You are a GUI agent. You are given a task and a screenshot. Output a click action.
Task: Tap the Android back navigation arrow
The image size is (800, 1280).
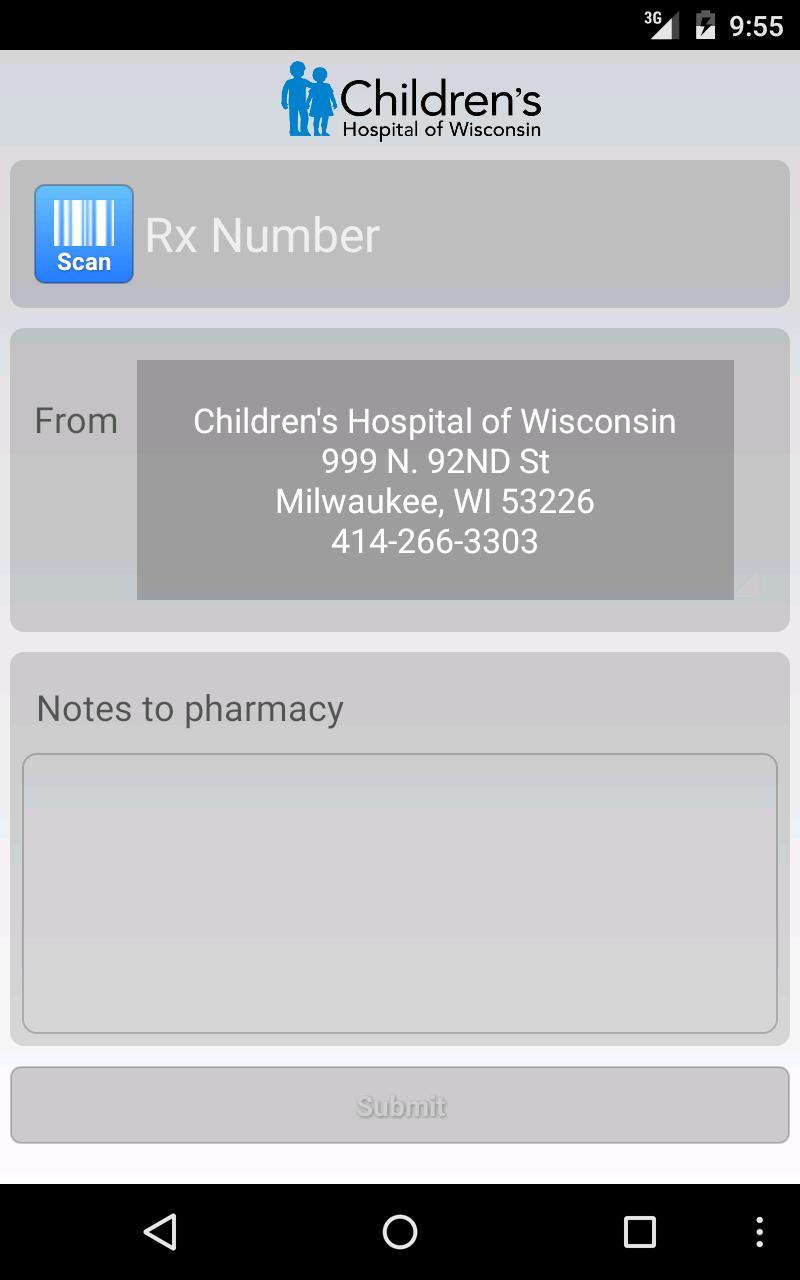tap(160, 1232)
